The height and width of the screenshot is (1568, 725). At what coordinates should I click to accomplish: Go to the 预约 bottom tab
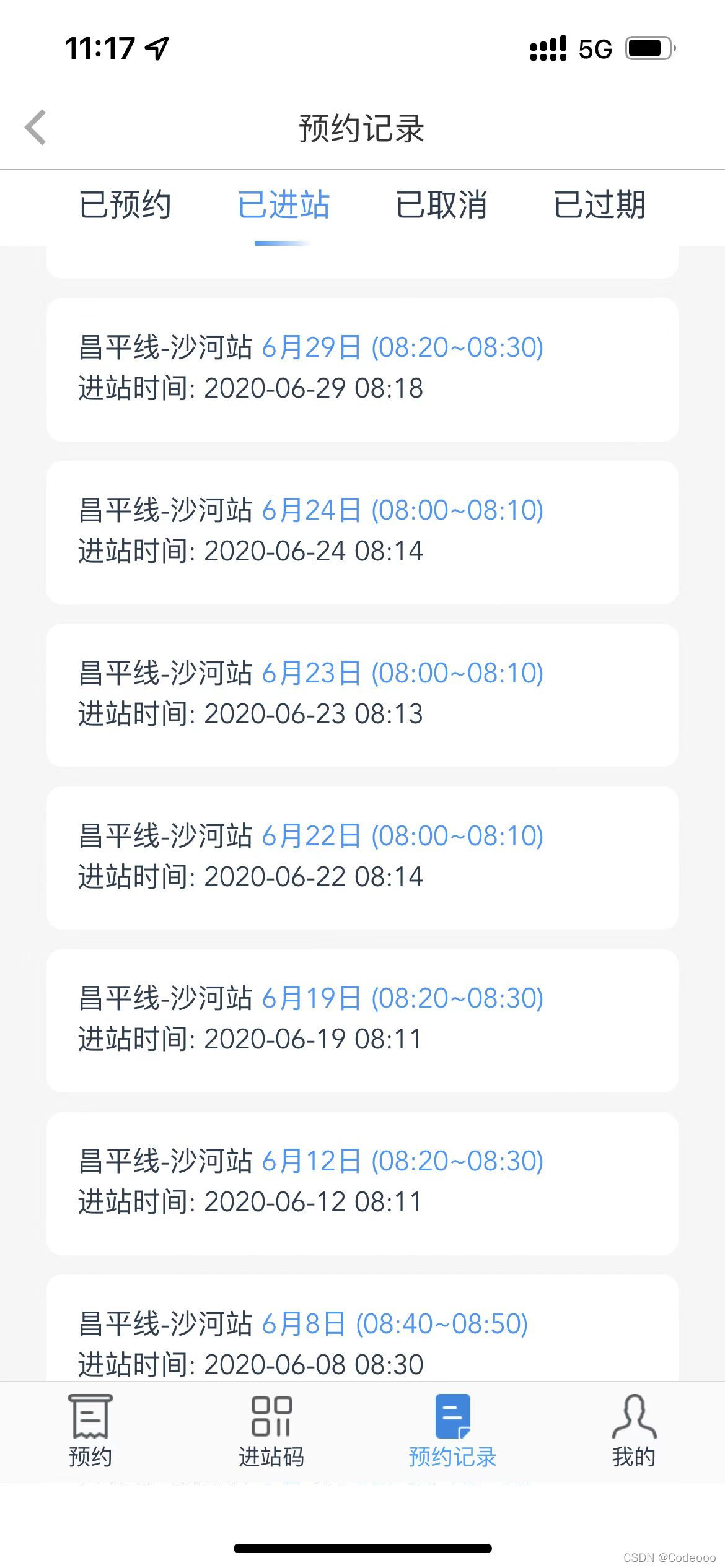click(x=90, y=1431)
